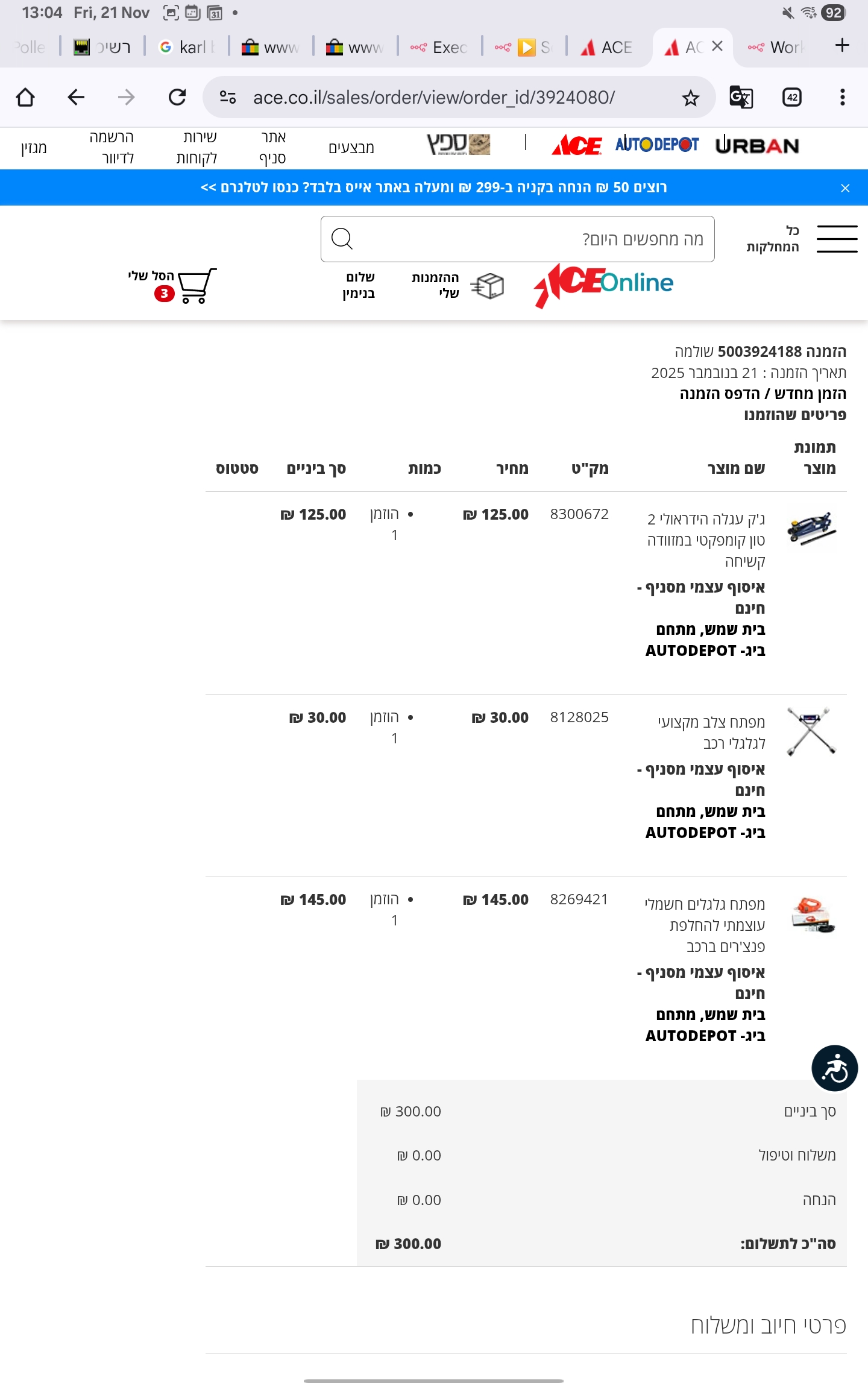Screen dimensions: 868x1389
Task: Open אתר סניף branch locator
Action: (x=272, y=148)
